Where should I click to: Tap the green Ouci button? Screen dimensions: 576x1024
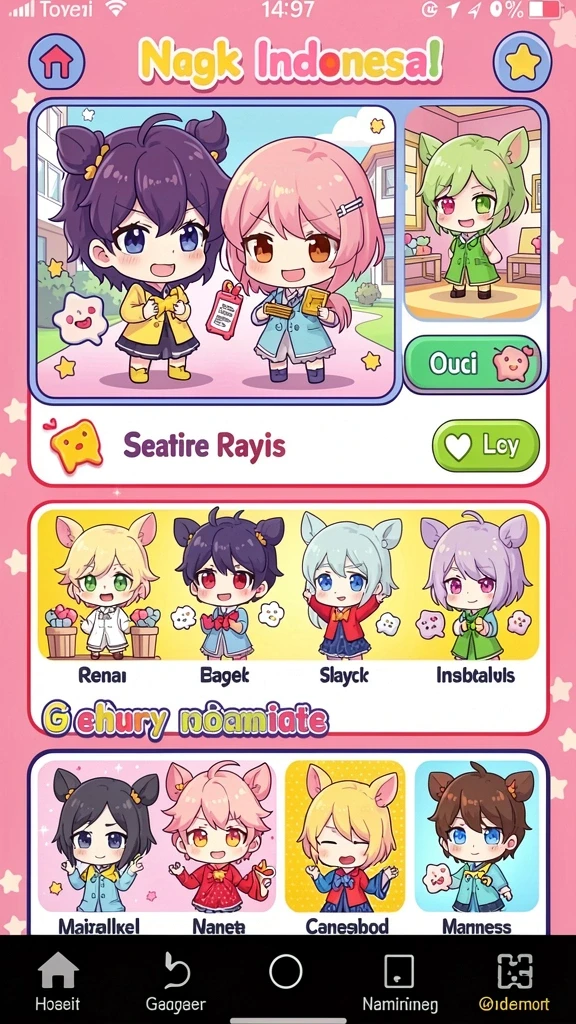(473, 362)
